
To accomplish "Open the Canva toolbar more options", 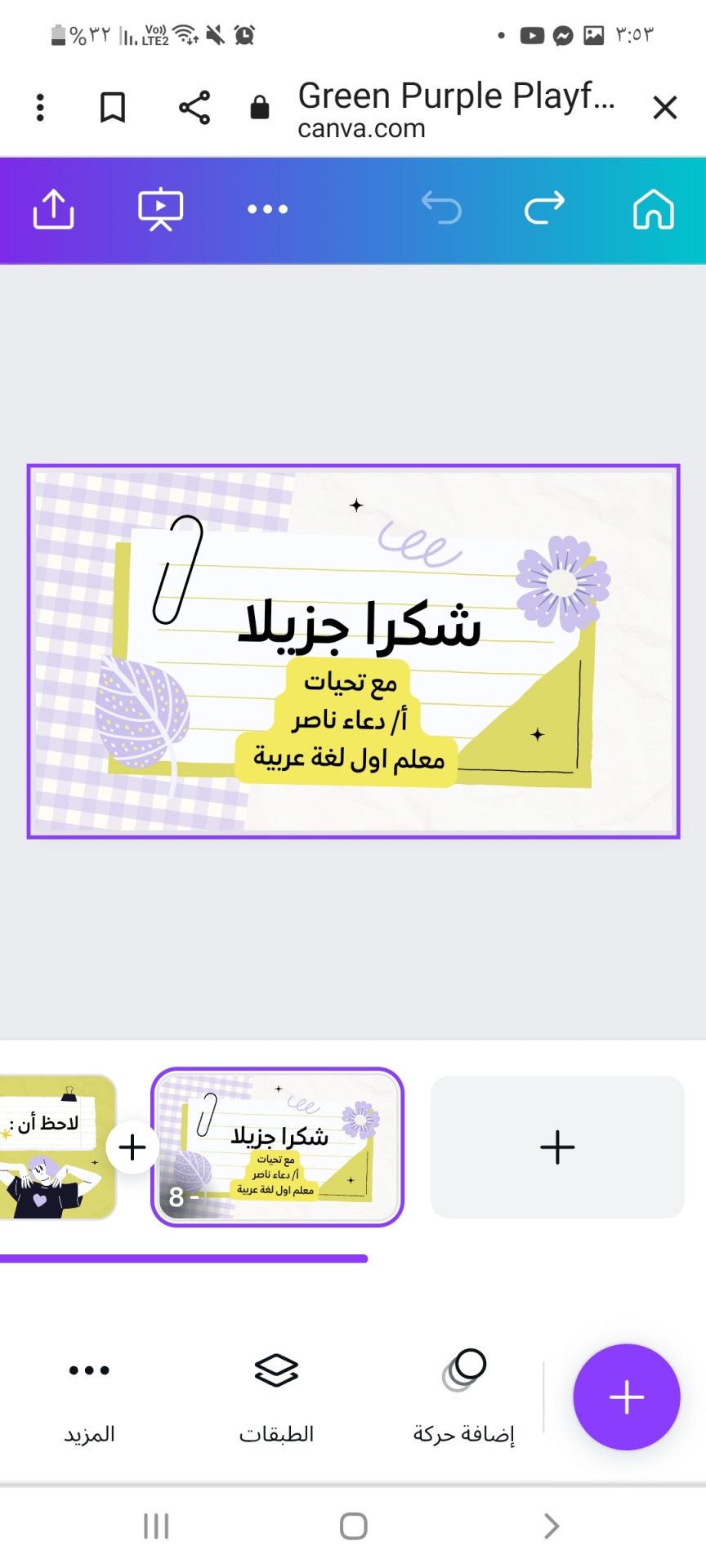I will click(267, 209).
